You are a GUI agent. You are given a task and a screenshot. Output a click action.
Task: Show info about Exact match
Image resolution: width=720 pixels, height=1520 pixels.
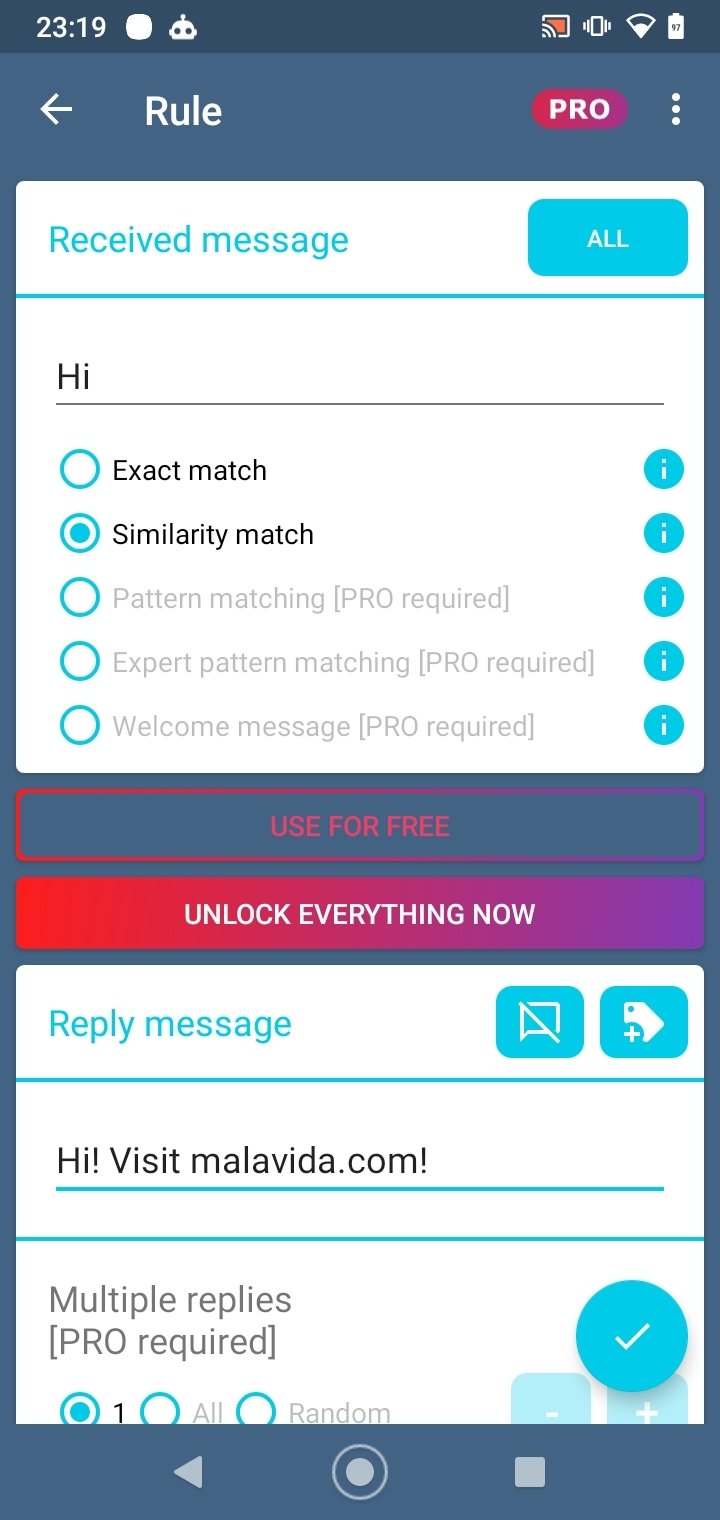[663, 469]
